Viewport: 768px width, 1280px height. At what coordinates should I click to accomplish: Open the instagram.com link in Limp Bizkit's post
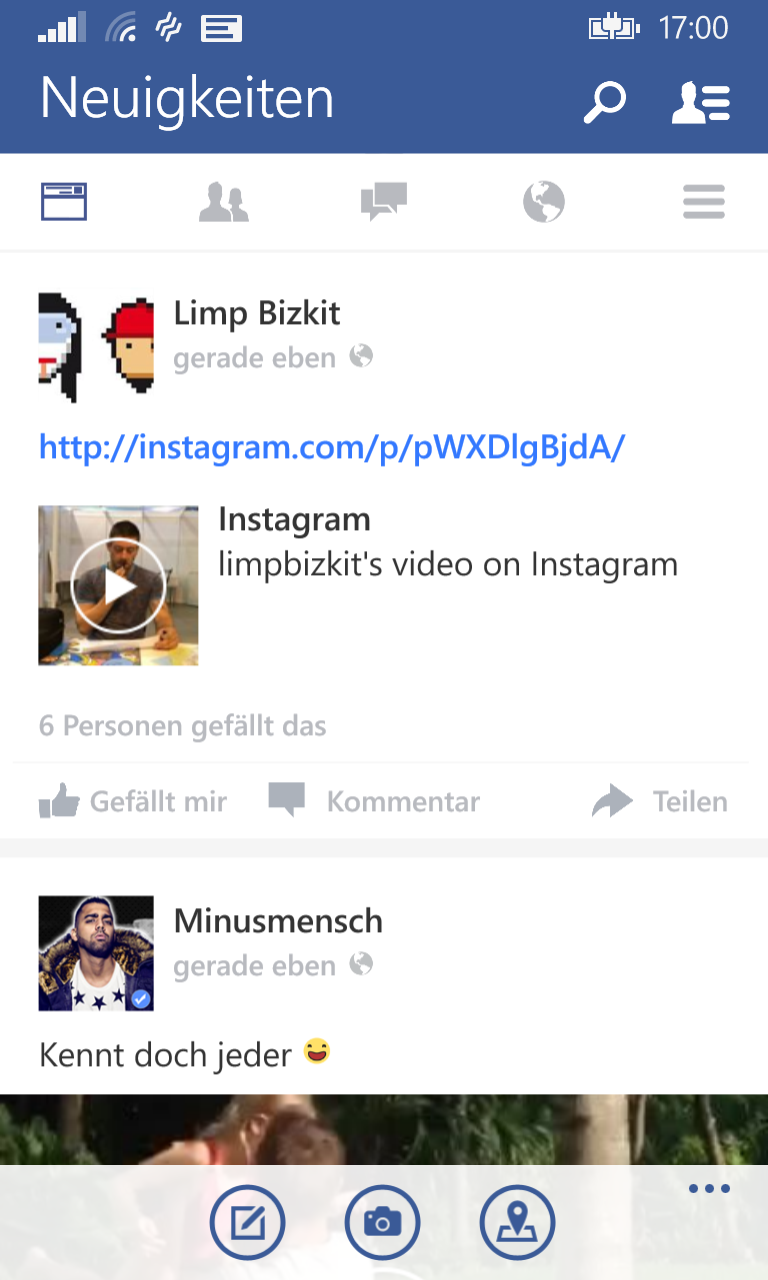pyautogui.click(x=332, y=446)
